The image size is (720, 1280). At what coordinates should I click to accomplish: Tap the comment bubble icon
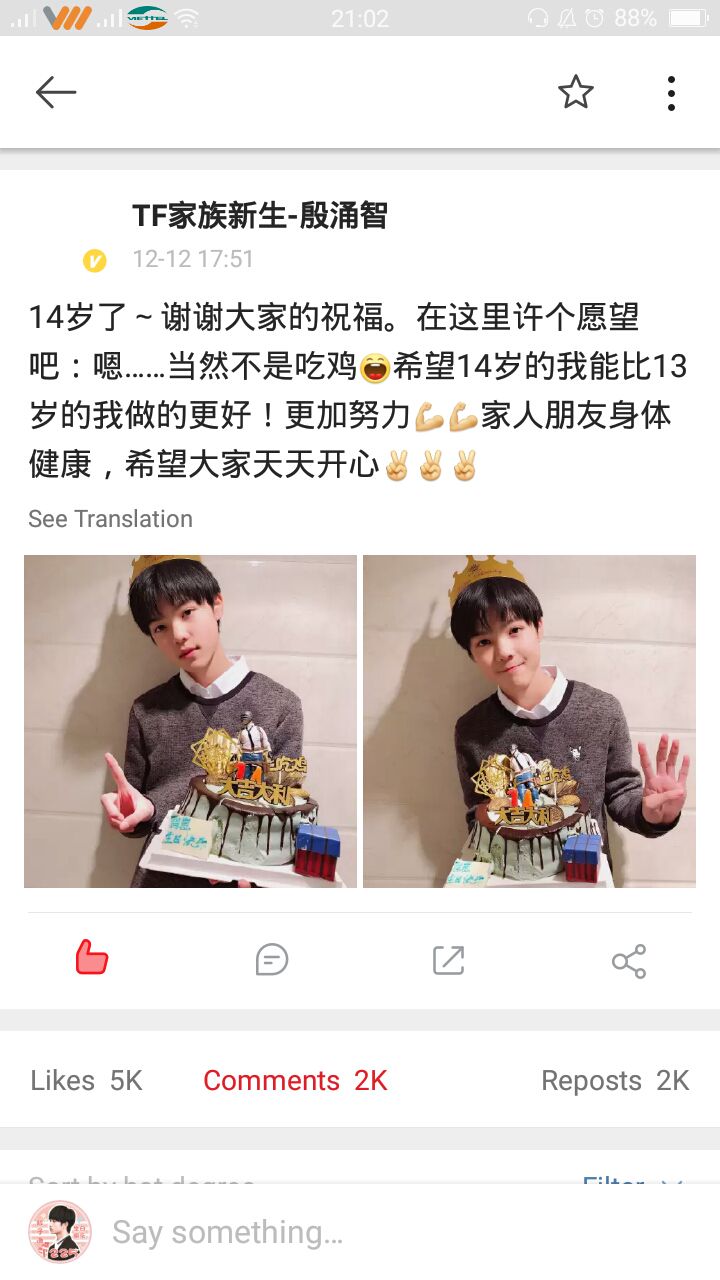(x=271, y=961)
